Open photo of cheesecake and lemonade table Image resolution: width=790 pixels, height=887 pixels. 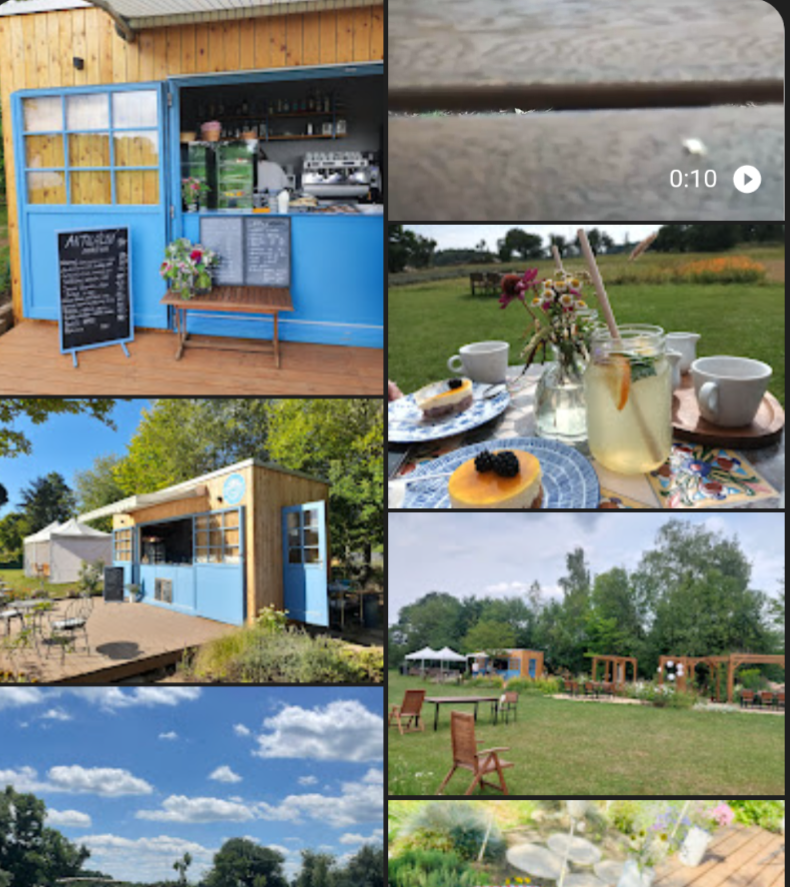coord(585,366)
